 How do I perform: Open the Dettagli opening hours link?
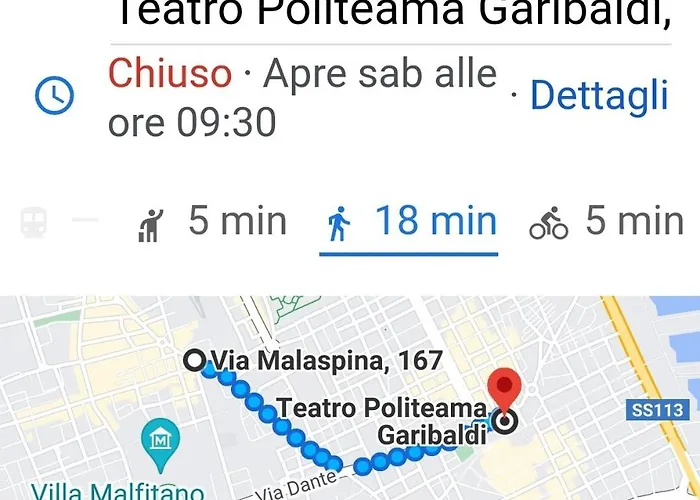(598, 96)
